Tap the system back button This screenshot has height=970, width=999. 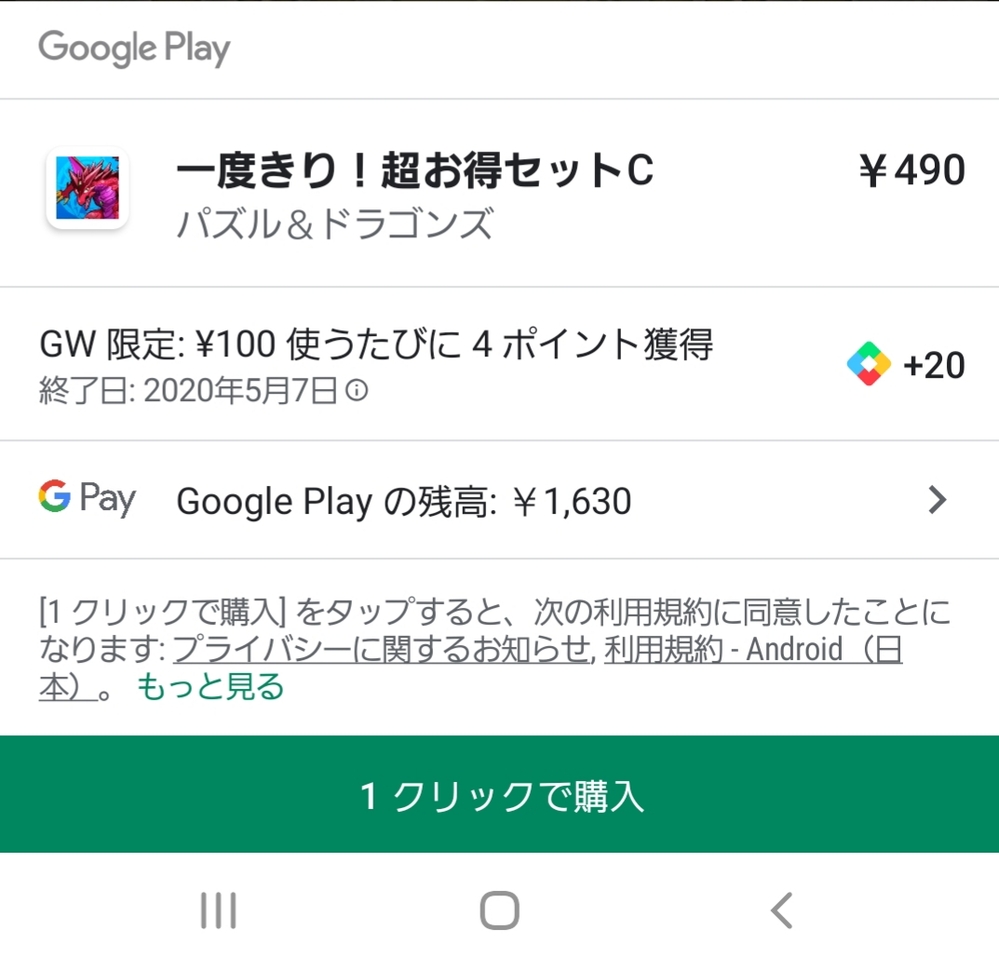pos(781,910)
